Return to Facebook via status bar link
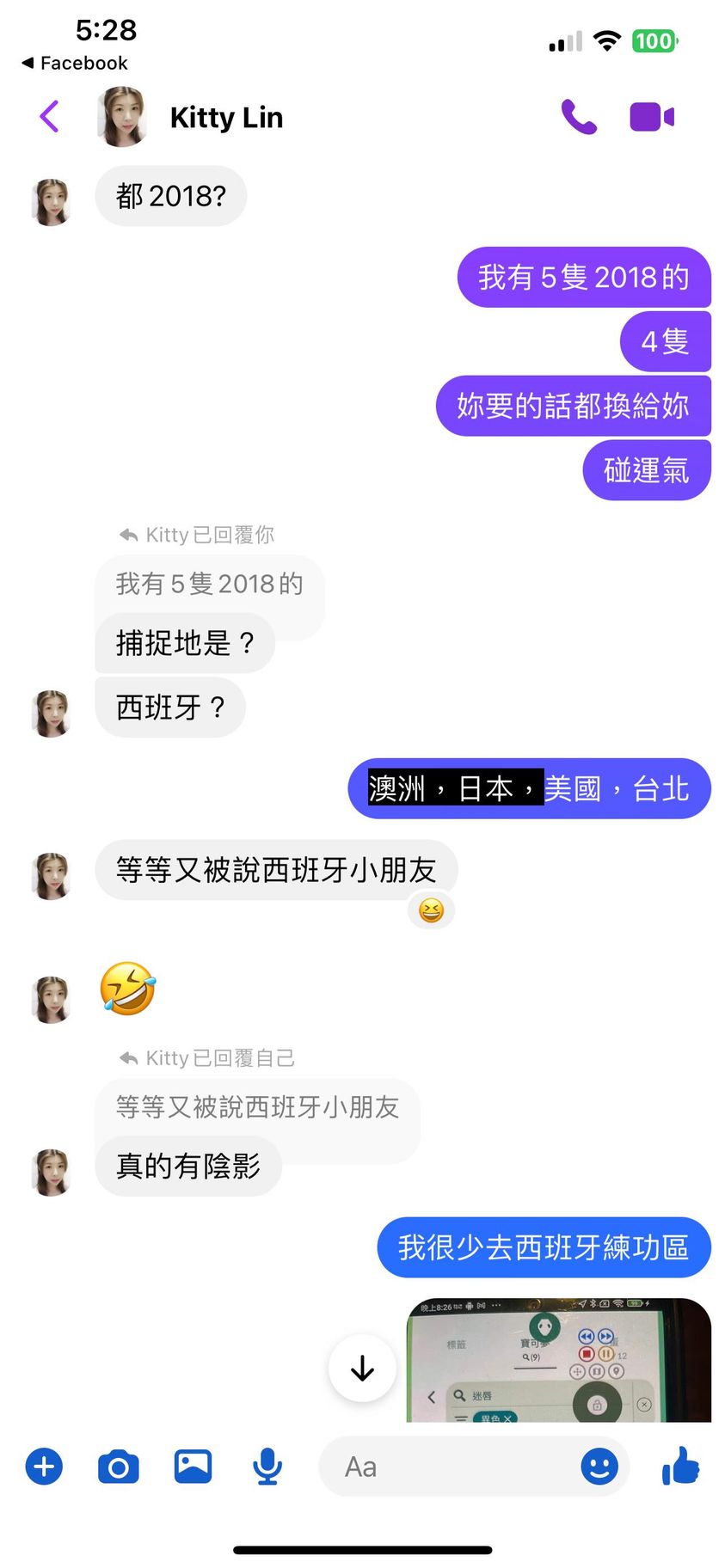The width and height of the screenshot is (725, 1568). (x=75, y=63)
